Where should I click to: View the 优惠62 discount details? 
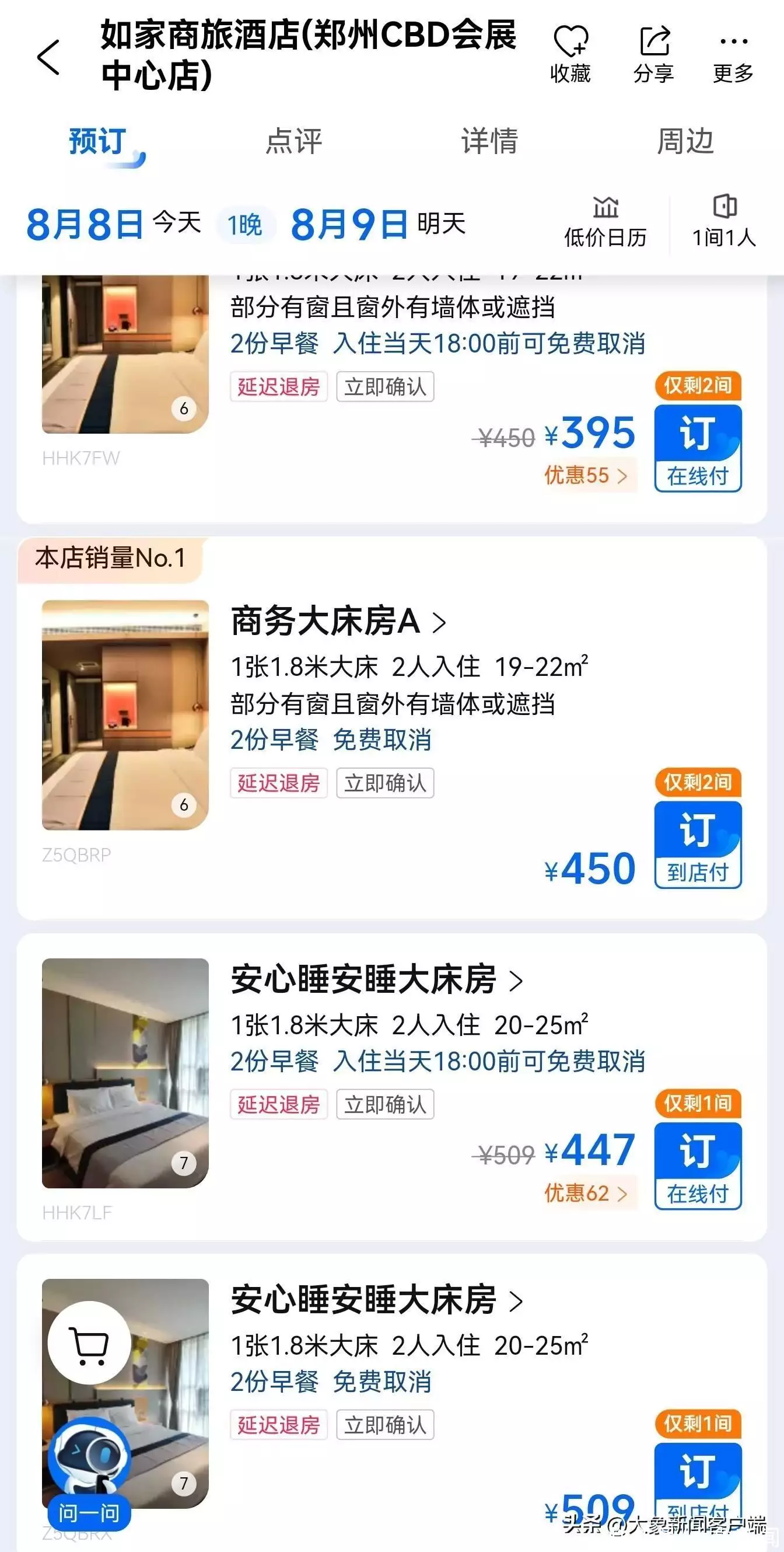pyautogui.click(x=585, y=1193)
